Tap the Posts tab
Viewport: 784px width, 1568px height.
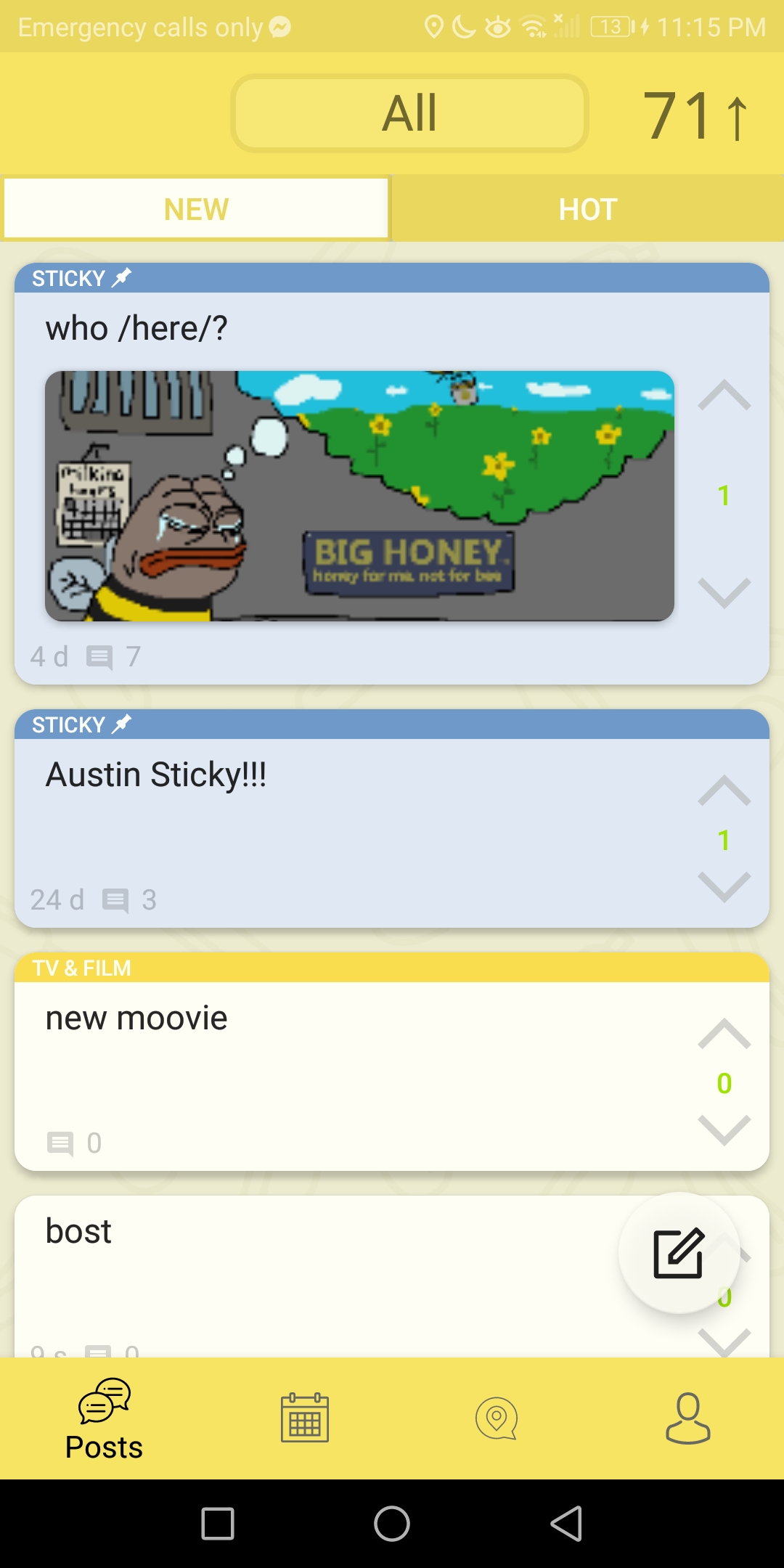tap(105, 1419)
